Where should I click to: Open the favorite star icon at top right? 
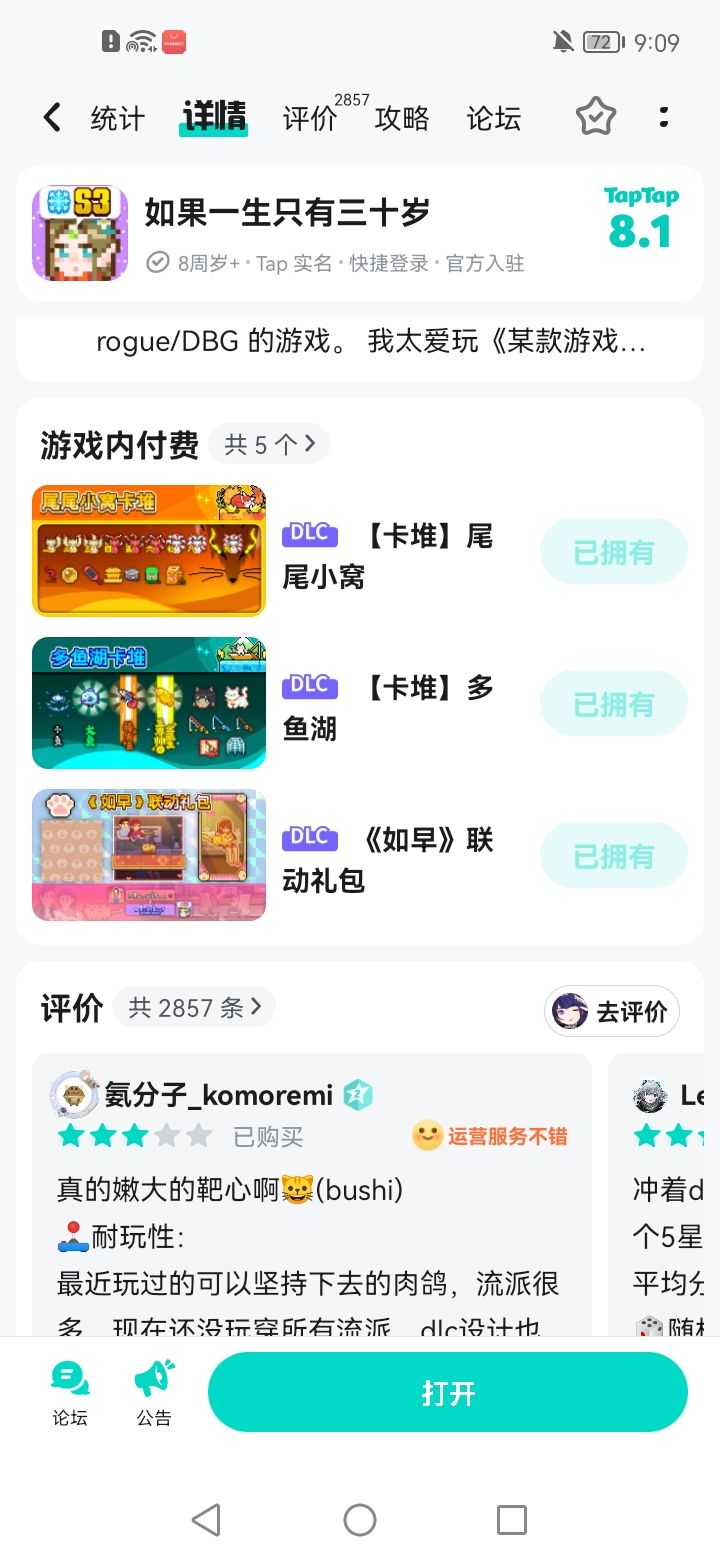(x=595, y=117)
